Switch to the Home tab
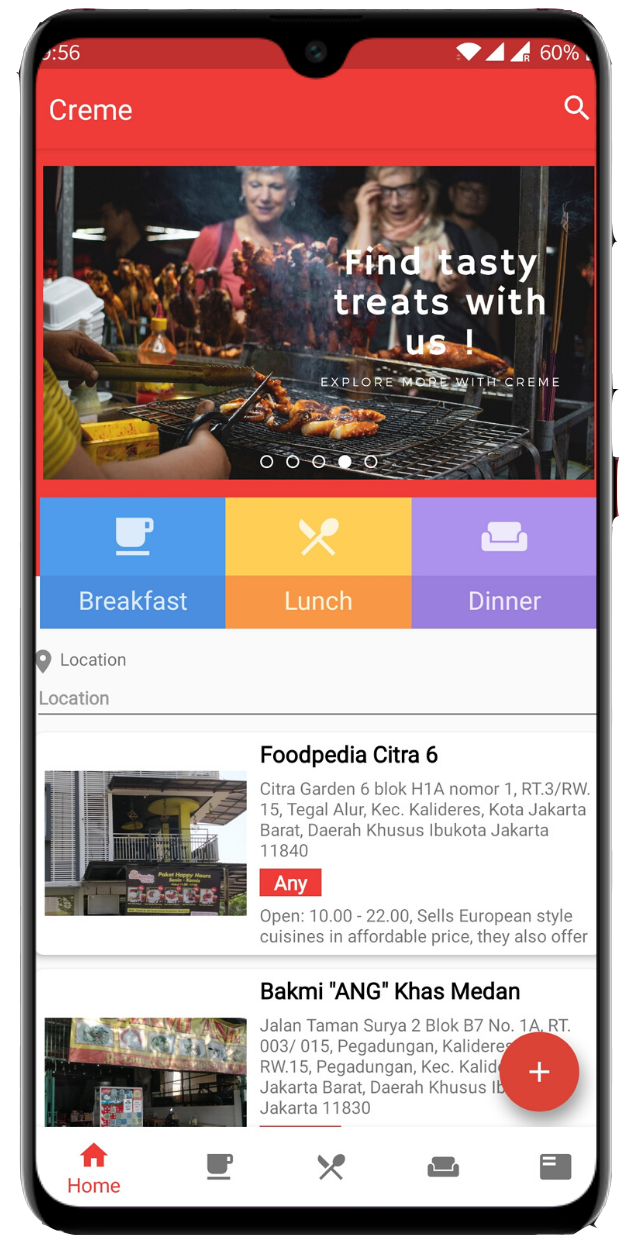The width and height of the screenshot is (628, 1259). click(x=93, y=1169)
